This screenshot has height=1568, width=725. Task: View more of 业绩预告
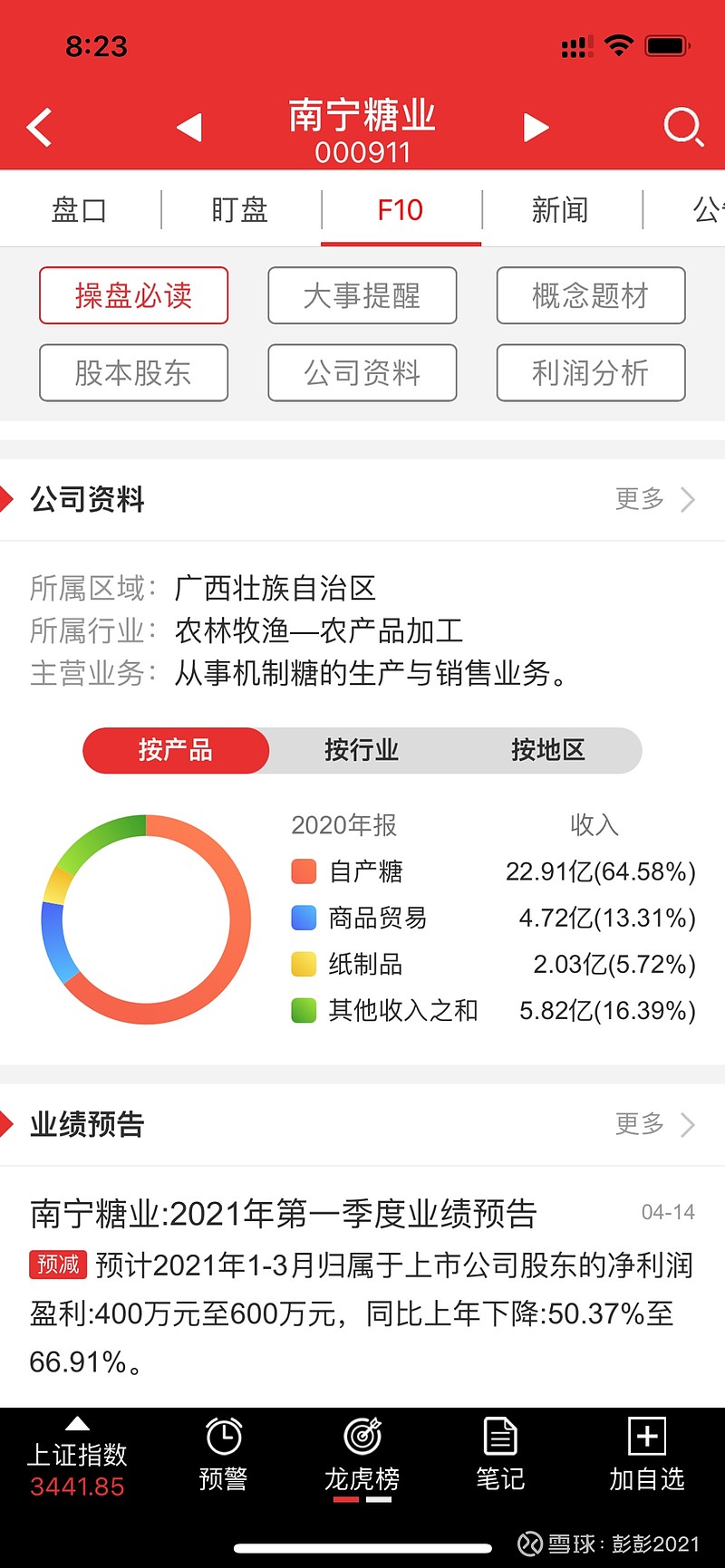pos(655,1124)
